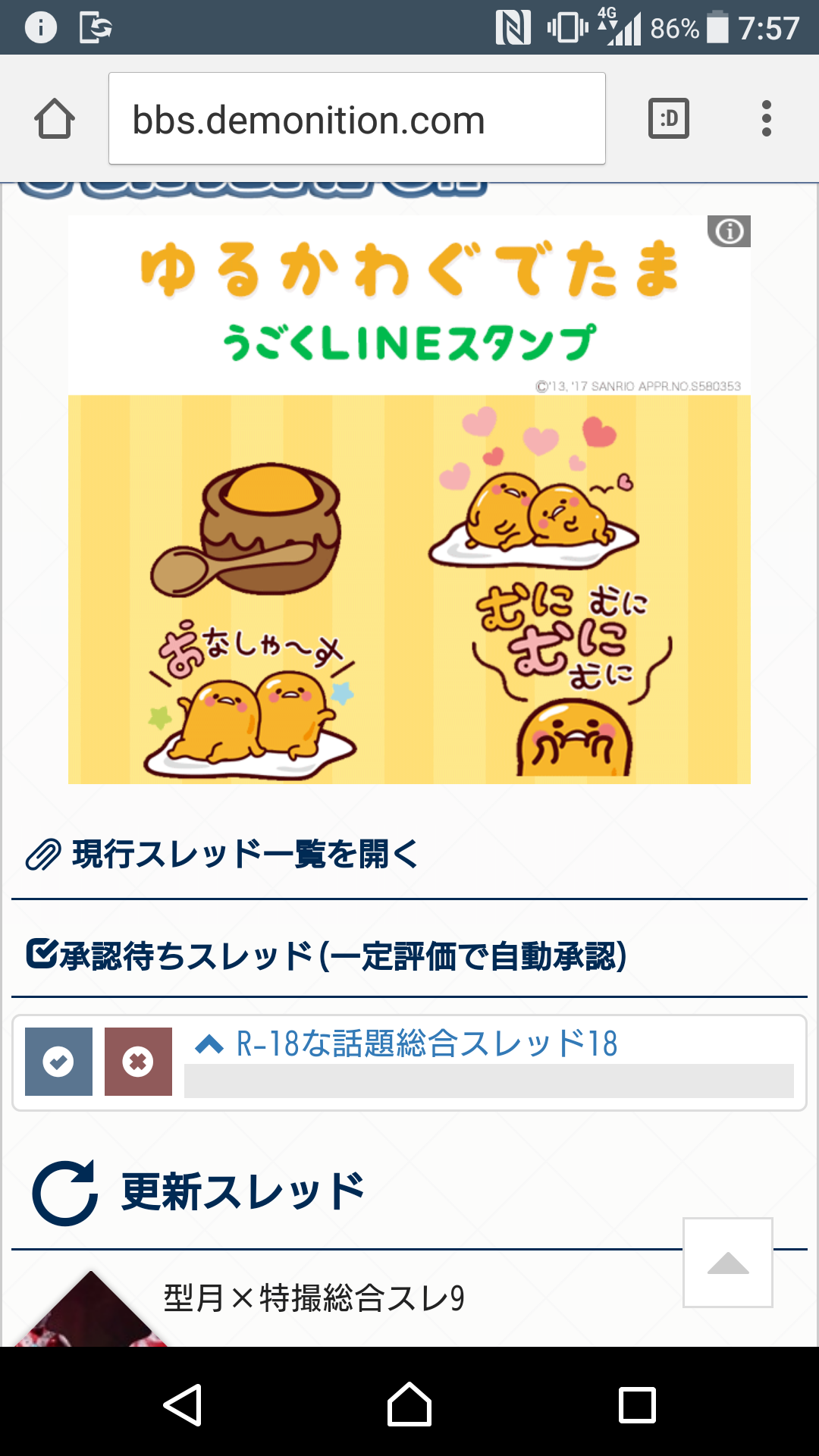The image size is (819, 1456).
Task: Open the browser overflow menu
Action: coord(766,119)
